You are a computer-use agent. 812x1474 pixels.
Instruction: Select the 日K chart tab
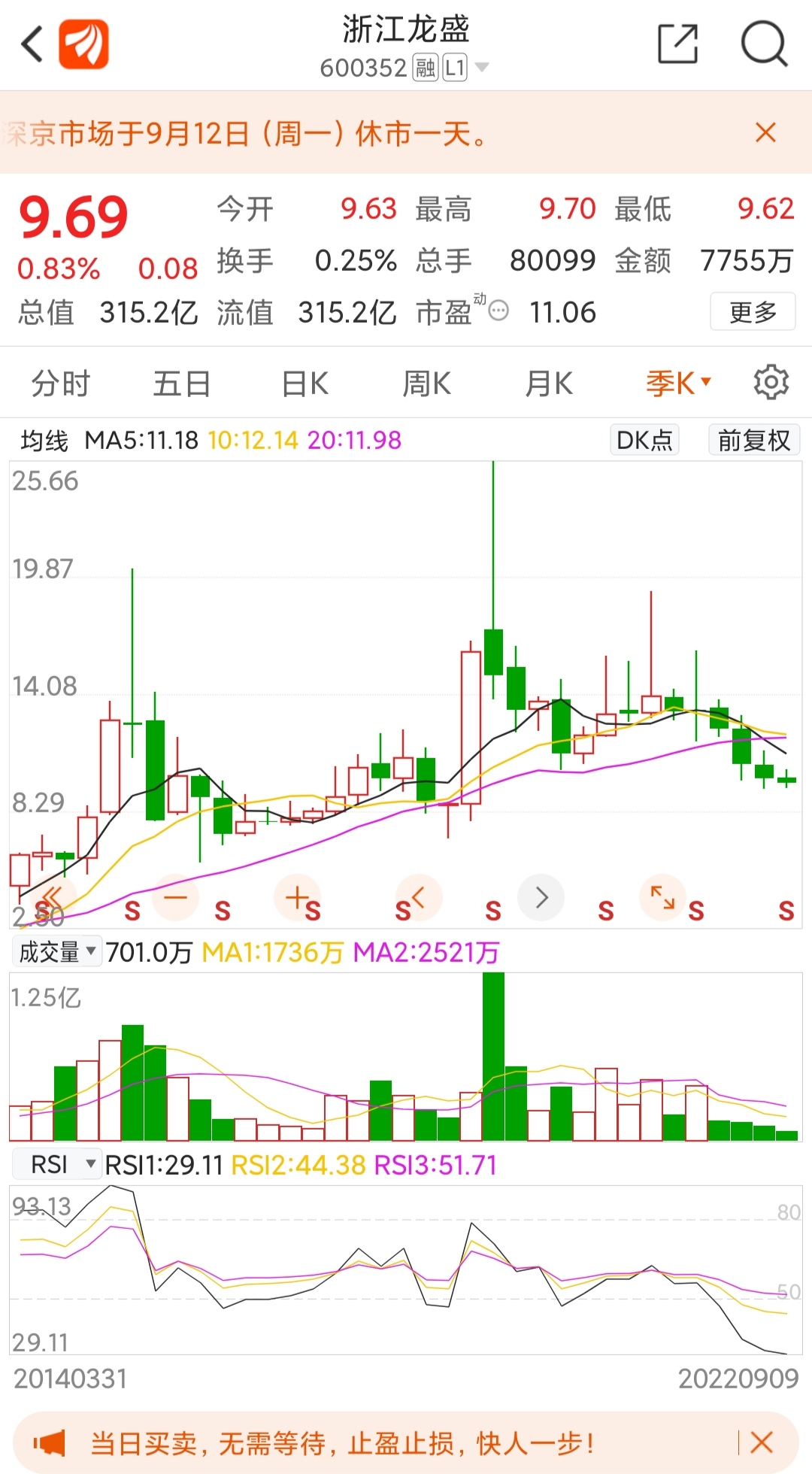coord(304,384)
